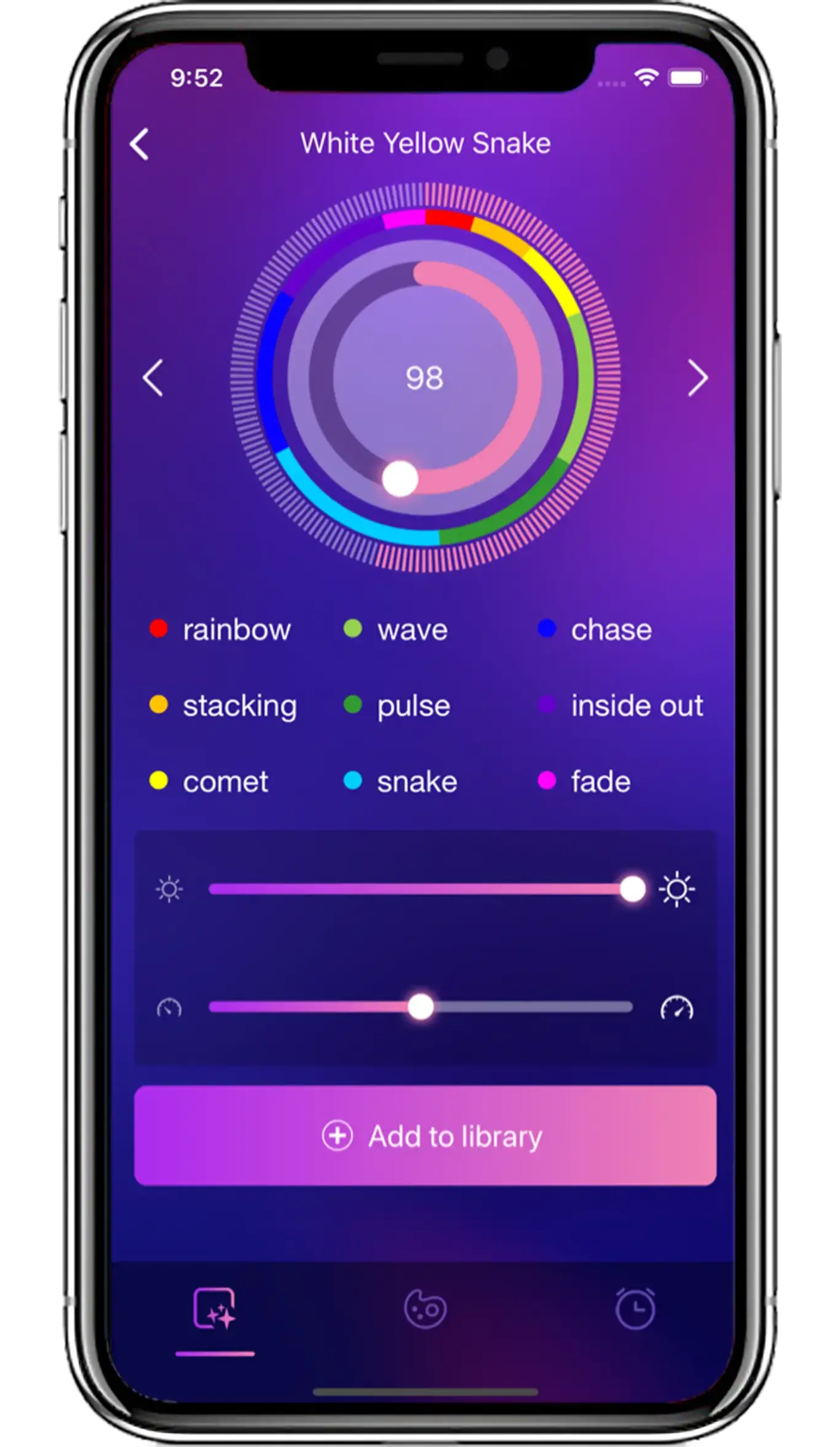Select the rainbow effect
Viewport: 840px width, 1447px height.
click(221, 629)
